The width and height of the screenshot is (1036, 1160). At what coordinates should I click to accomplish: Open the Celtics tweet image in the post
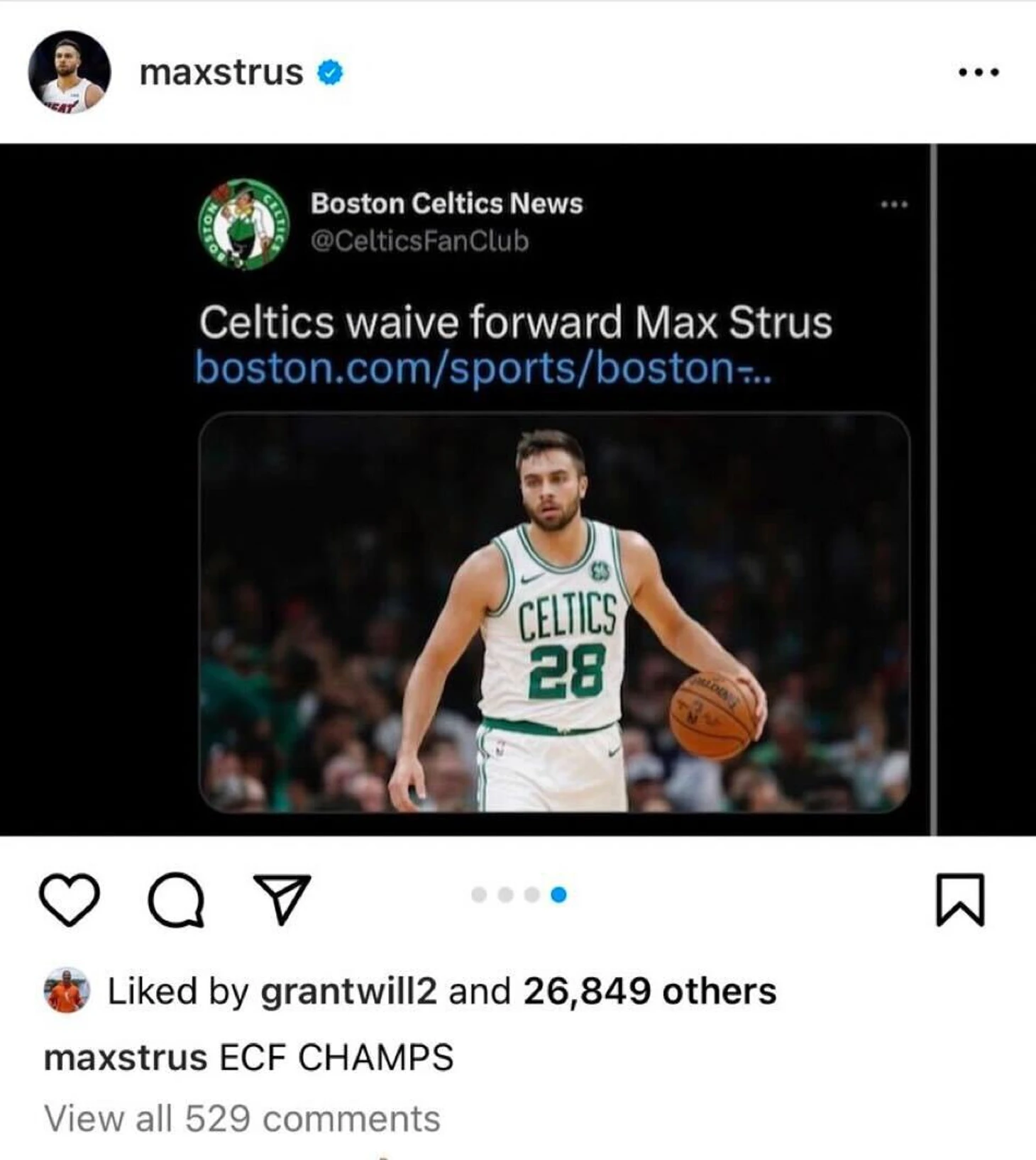coord(553,612)
